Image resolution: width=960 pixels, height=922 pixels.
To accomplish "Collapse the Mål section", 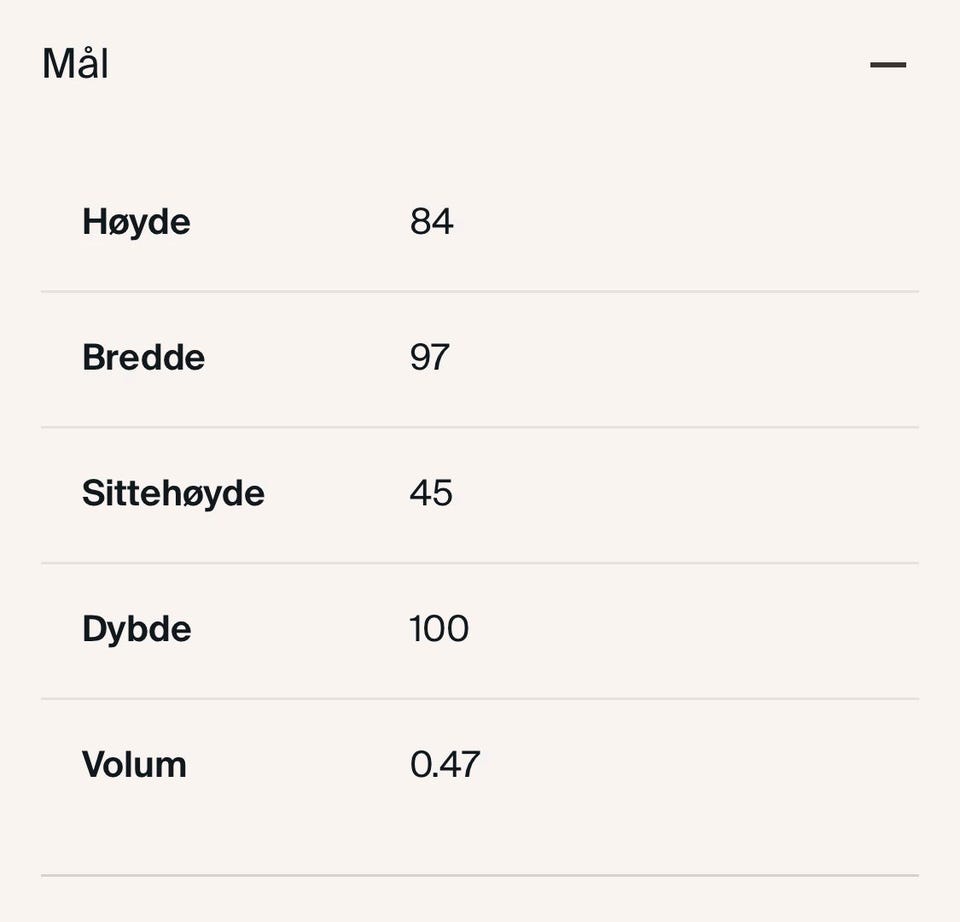I will click(887, 65).
